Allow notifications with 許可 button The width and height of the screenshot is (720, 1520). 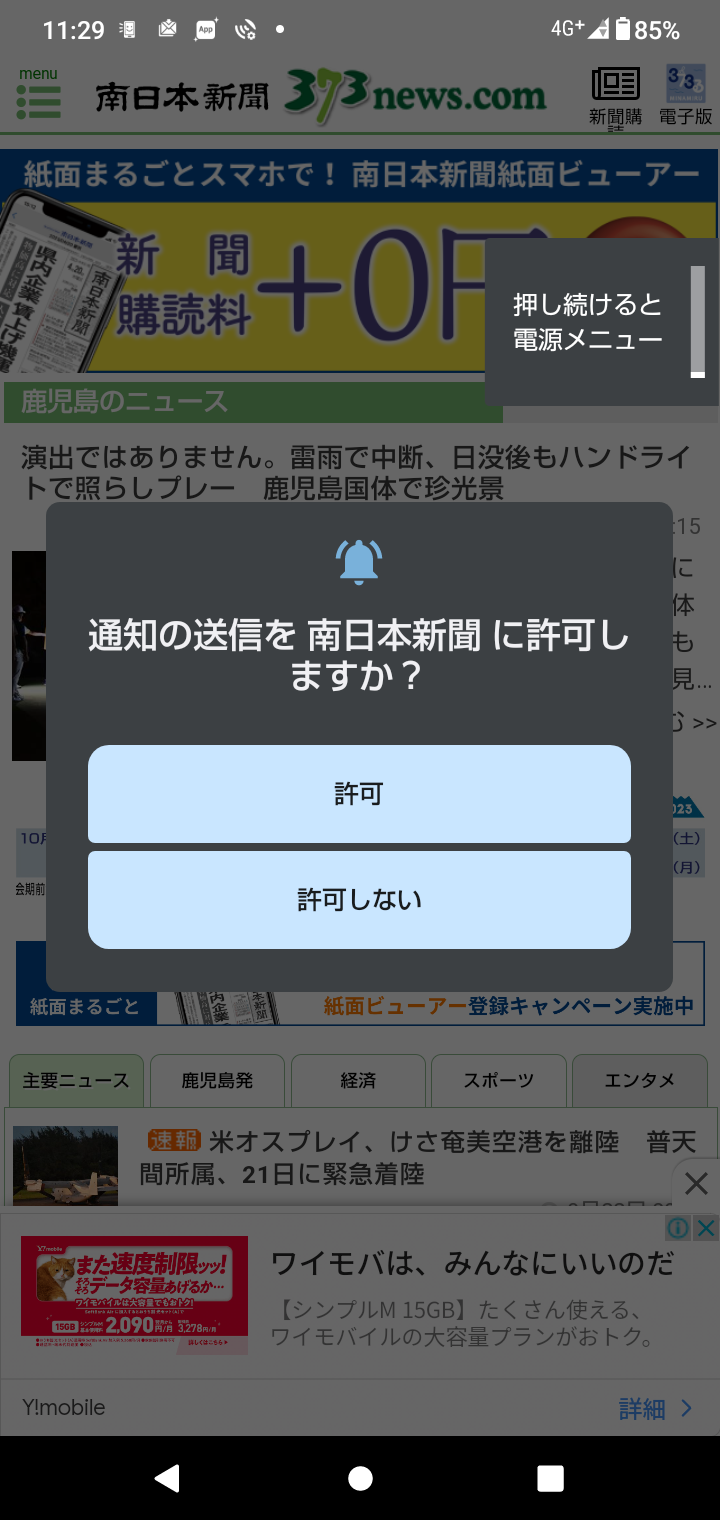click(359, 794)
